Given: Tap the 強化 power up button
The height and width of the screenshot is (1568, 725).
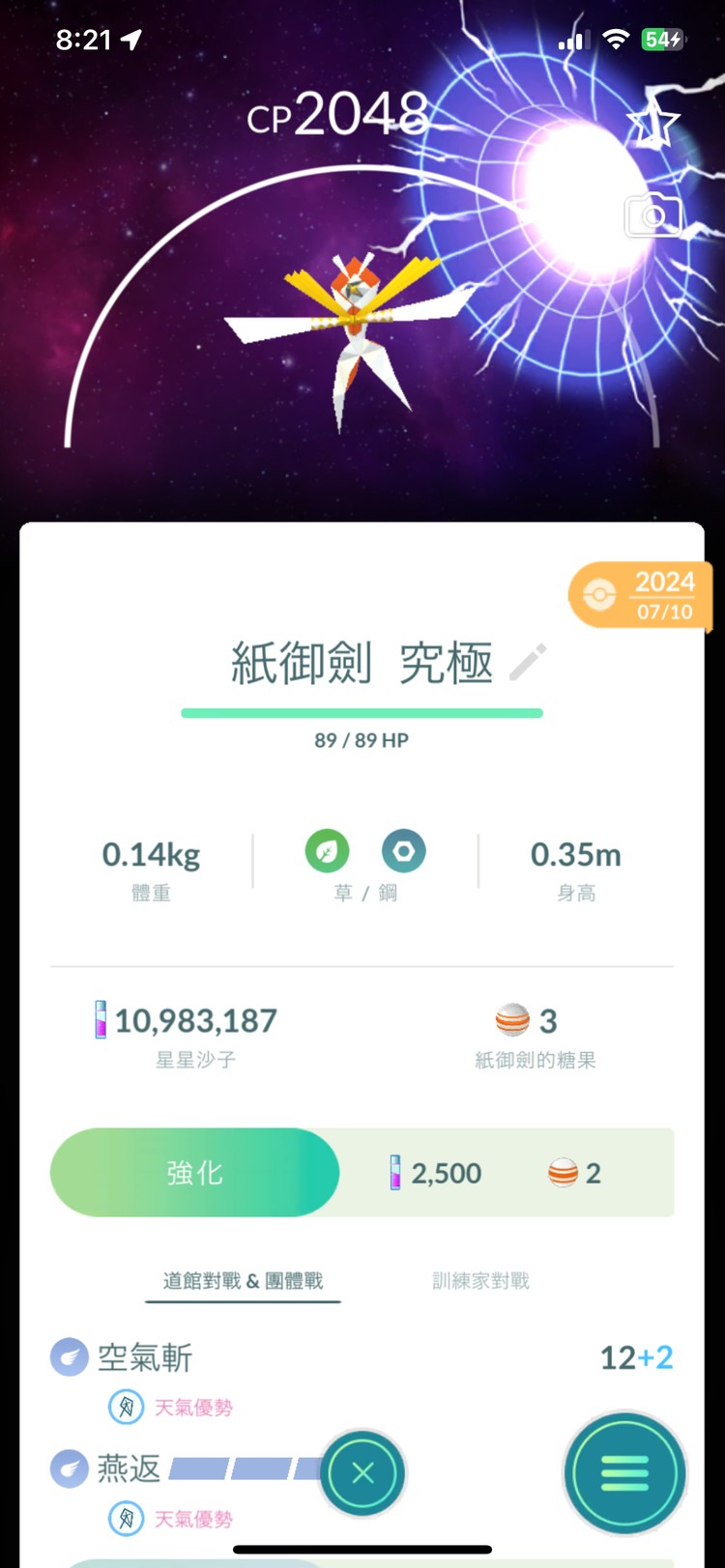Looking at the screenshot, I should [194, 1172].
